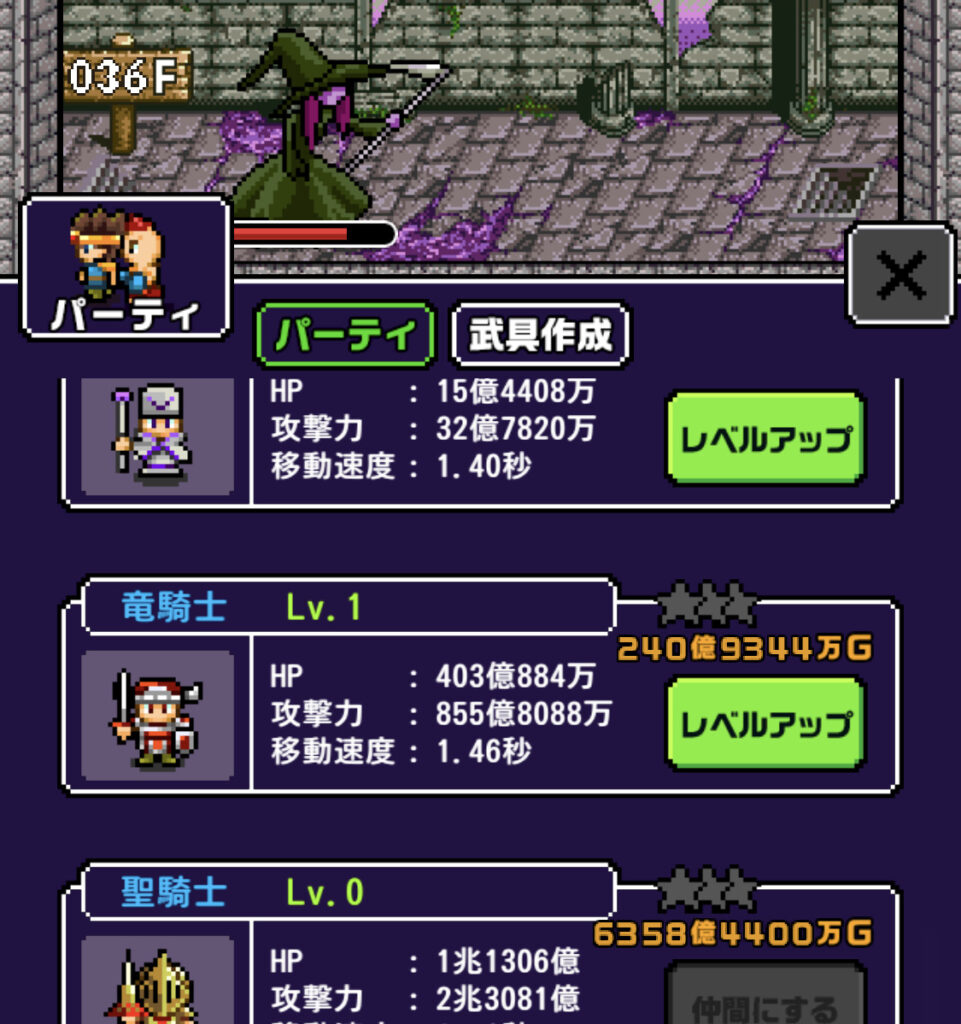The image size is (961, 1024).
Task: Tap レベルアップ for 竜騎士
Action: 765,724
